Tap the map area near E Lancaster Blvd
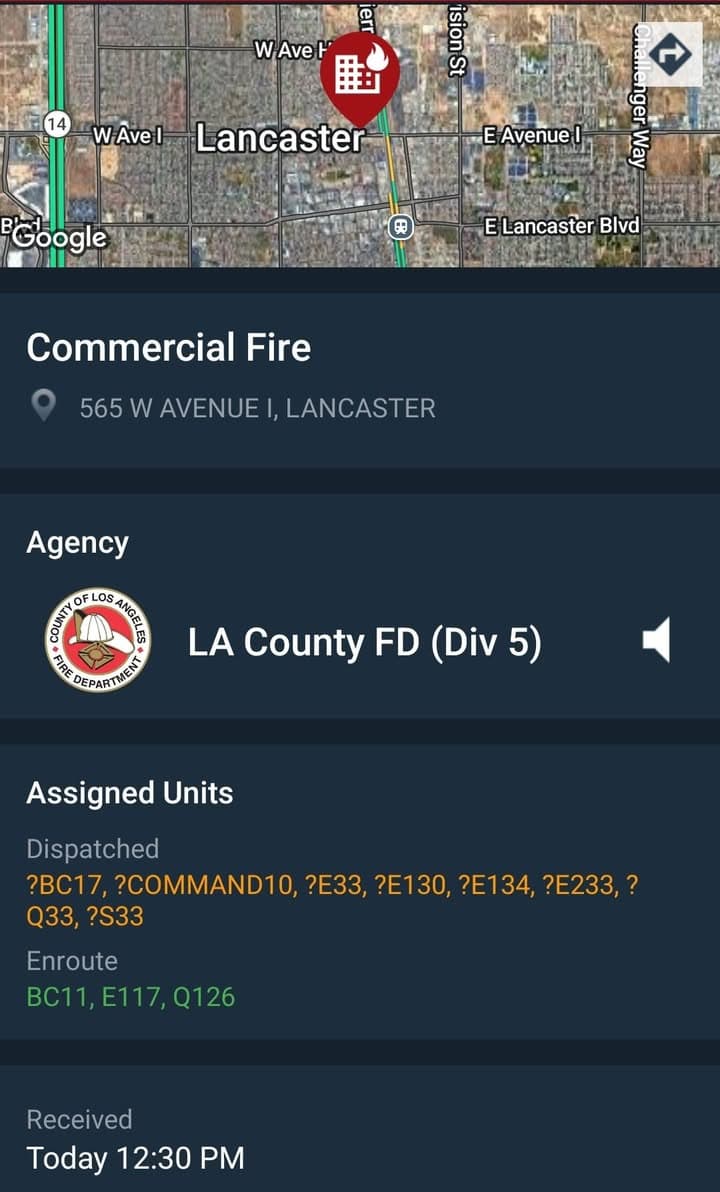This screenshot has height=1192, width=720. click(x=561, y=226)
